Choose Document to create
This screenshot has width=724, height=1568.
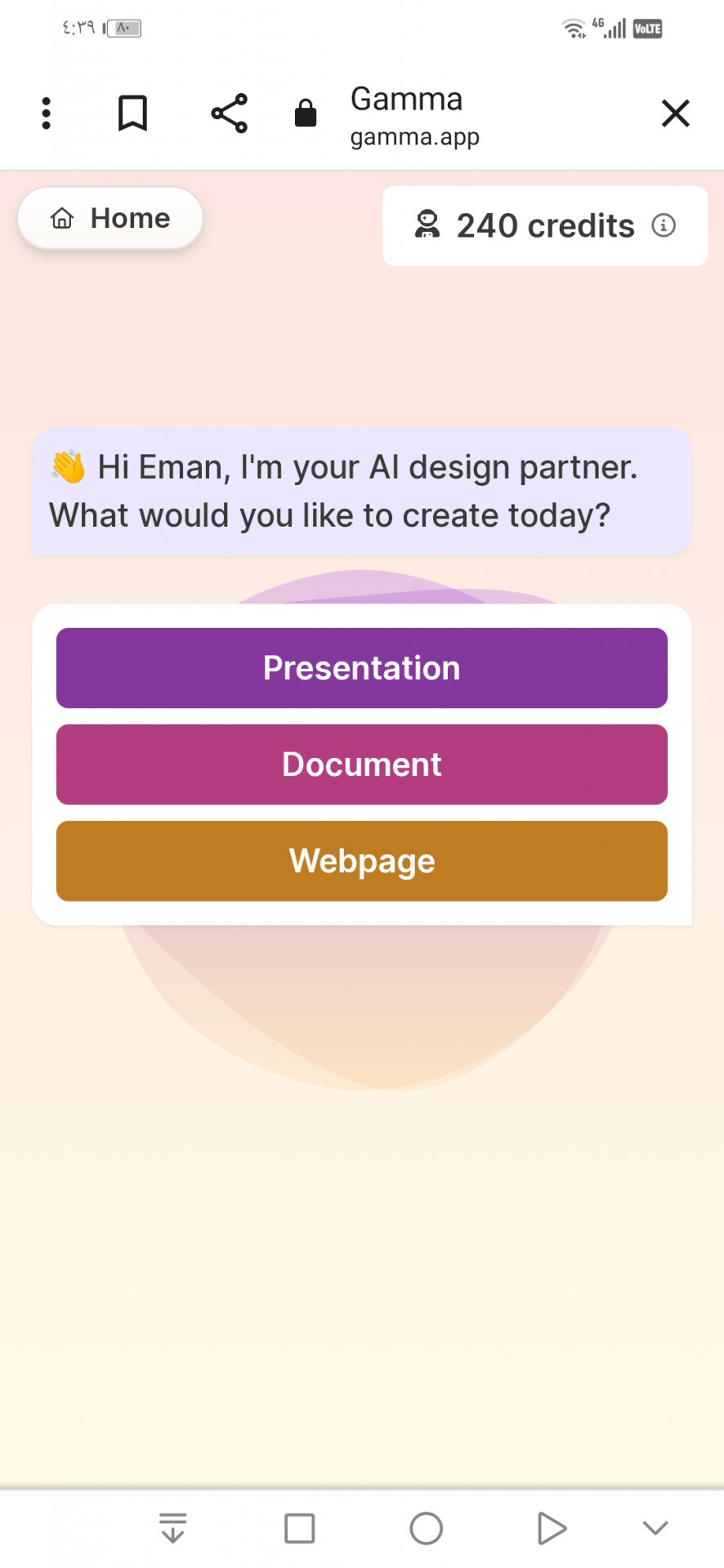coord(362,764)
